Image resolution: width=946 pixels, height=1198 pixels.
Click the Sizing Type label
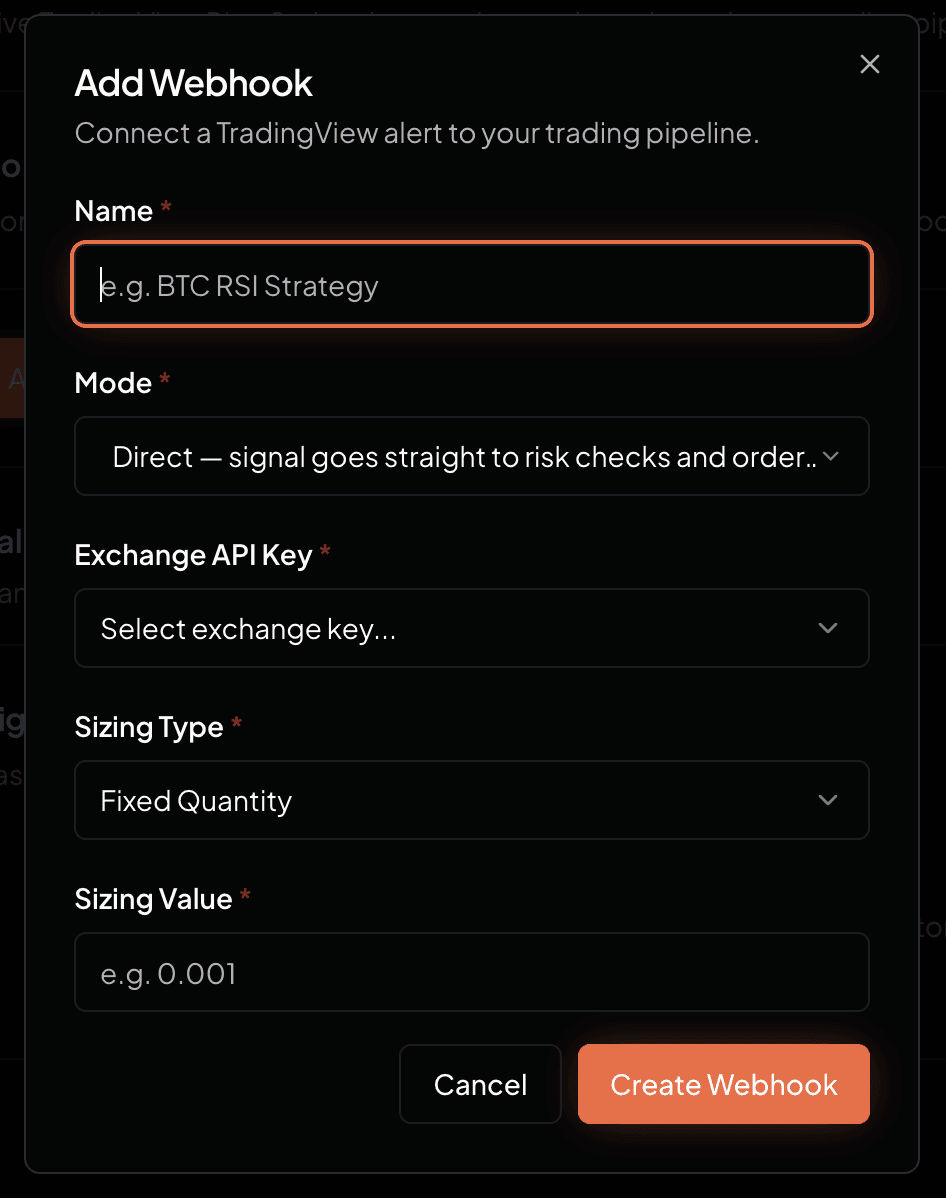(146, 727)
